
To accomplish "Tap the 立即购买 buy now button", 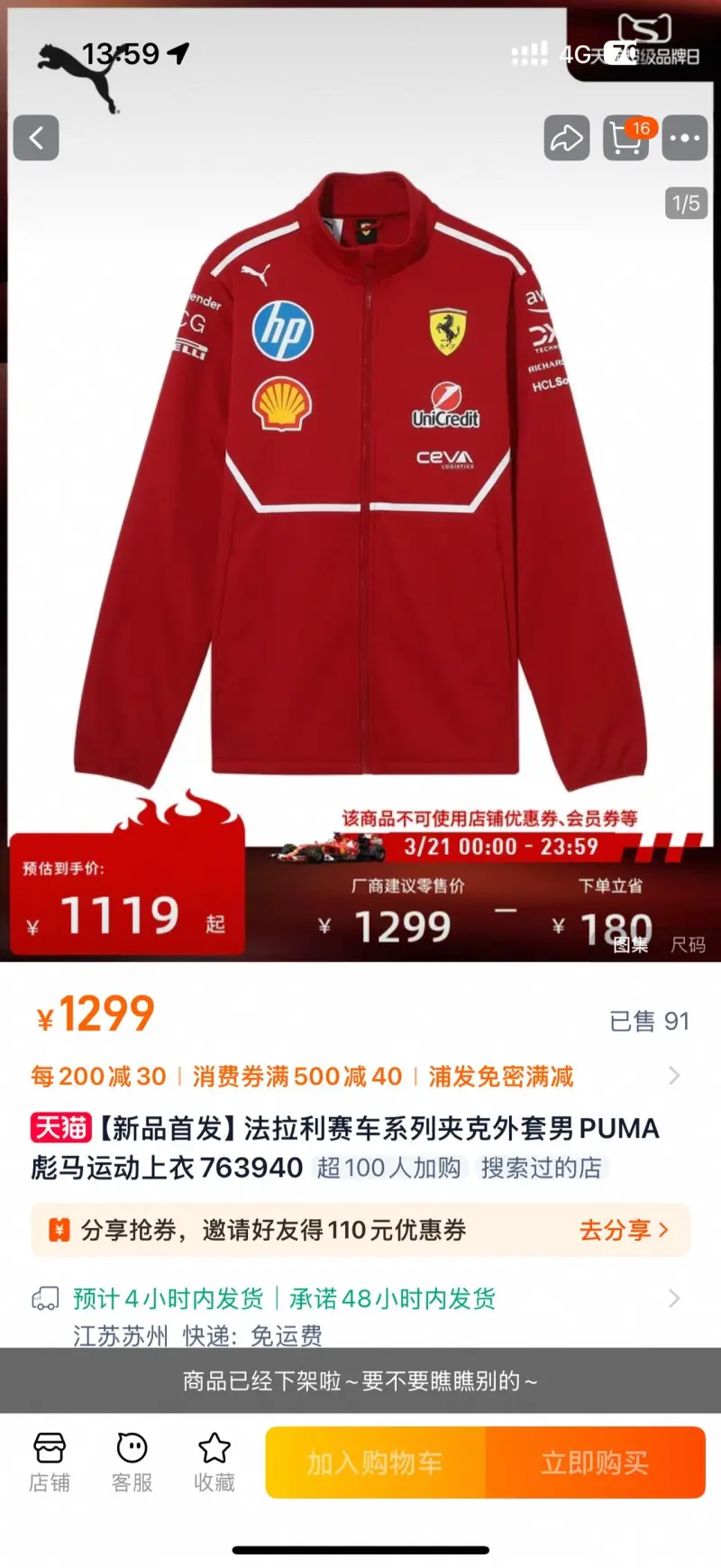I will (x=595, y=1463).
